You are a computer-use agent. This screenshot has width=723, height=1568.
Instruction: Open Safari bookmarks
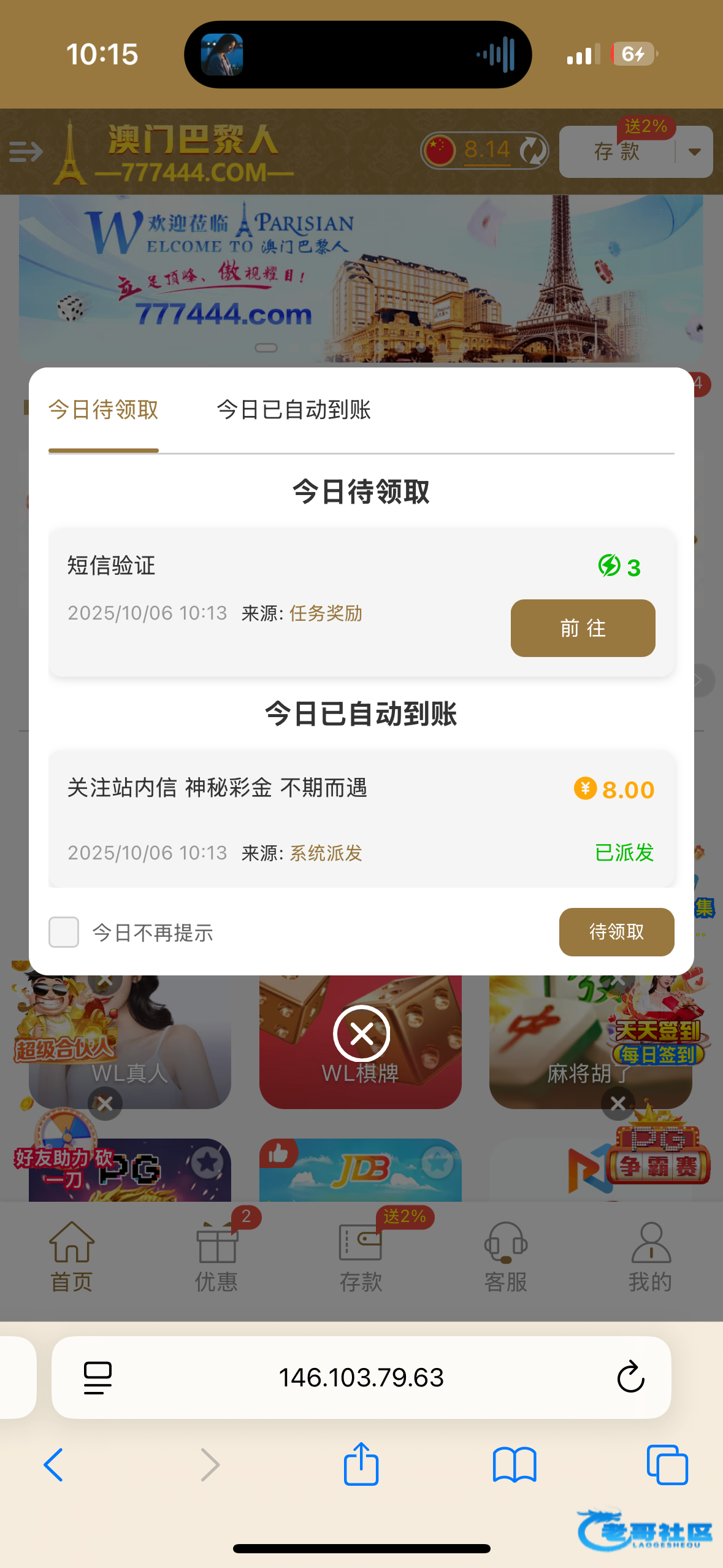(x=515, y=1465)
